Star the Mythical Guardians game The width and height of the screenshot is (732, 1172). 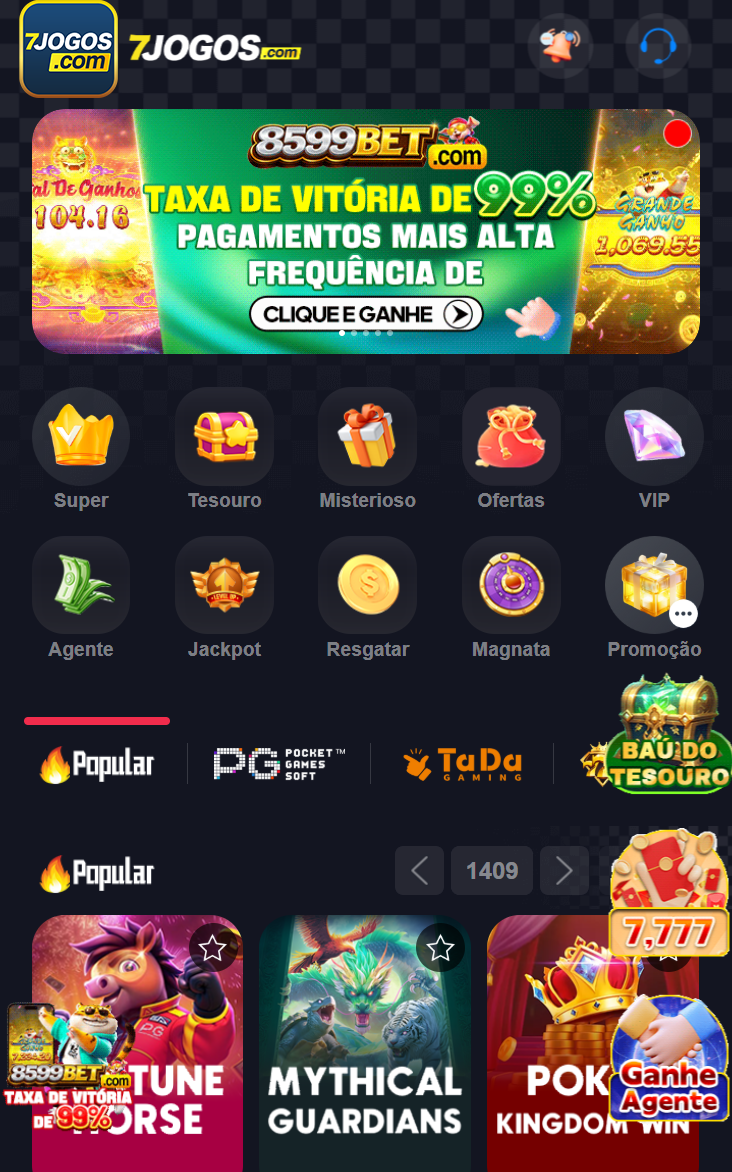point(441,950)
